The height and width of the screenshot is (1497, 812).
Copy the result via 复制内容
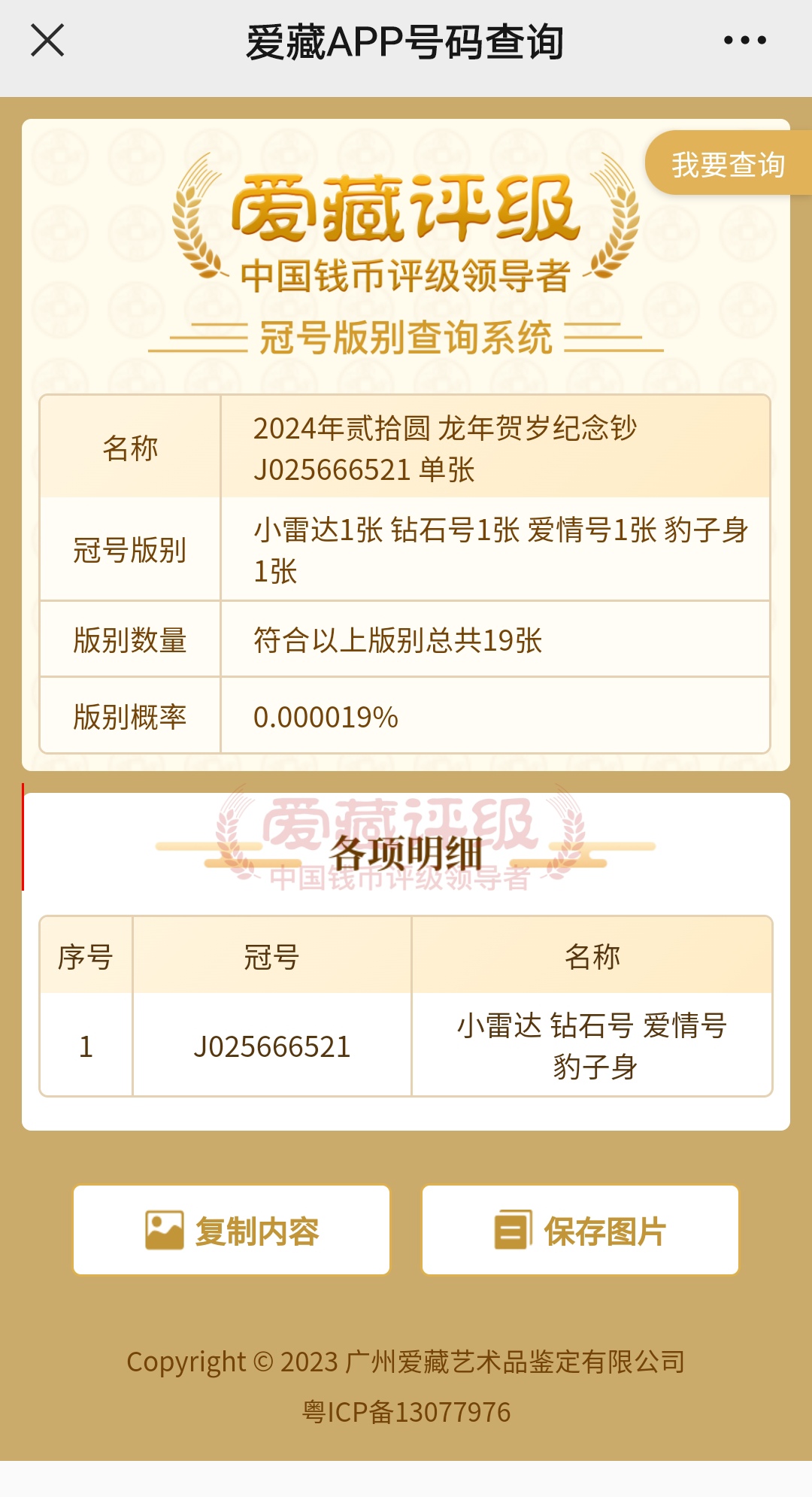pos(232,1231)
